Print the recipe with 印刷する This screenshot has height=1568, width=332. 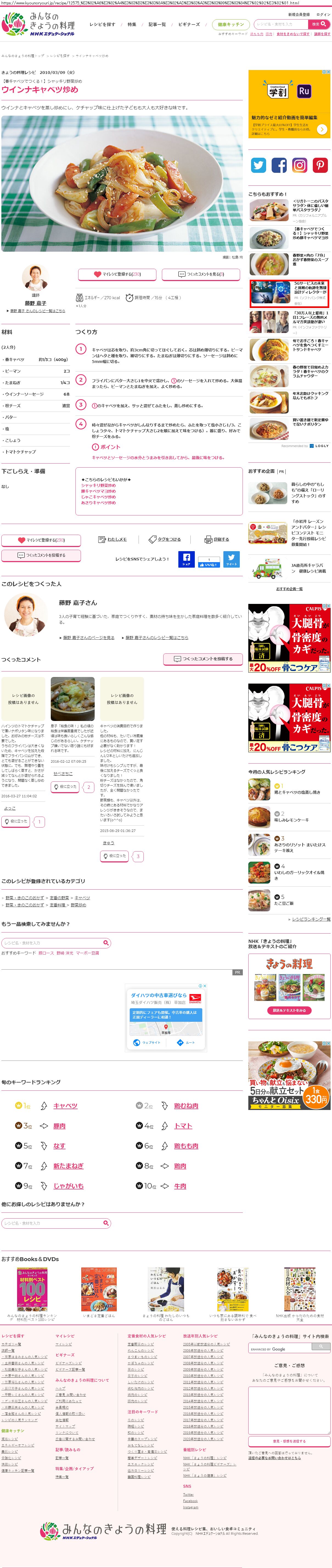[x=217, y=539]
